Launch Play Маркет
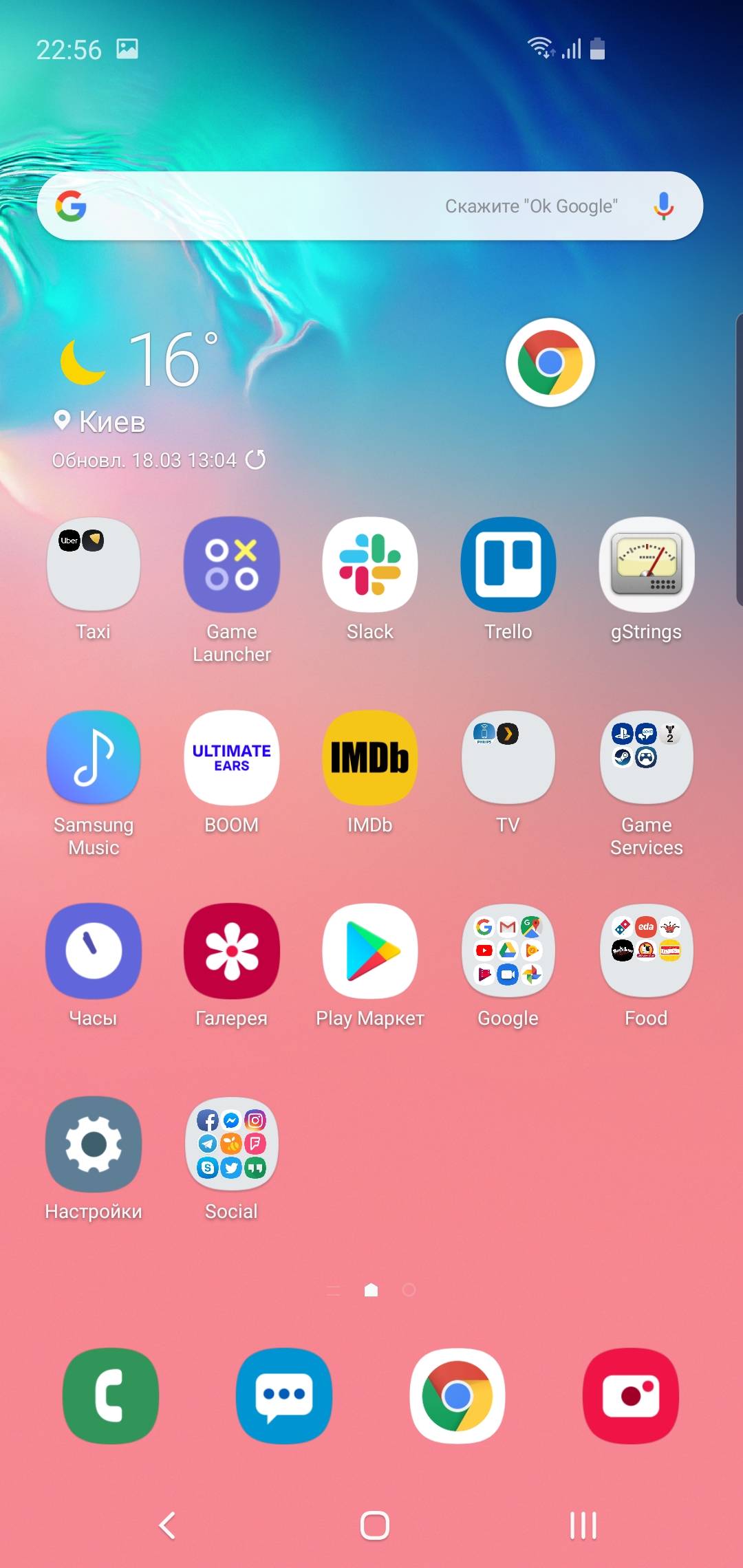 [x=370, y=951]
